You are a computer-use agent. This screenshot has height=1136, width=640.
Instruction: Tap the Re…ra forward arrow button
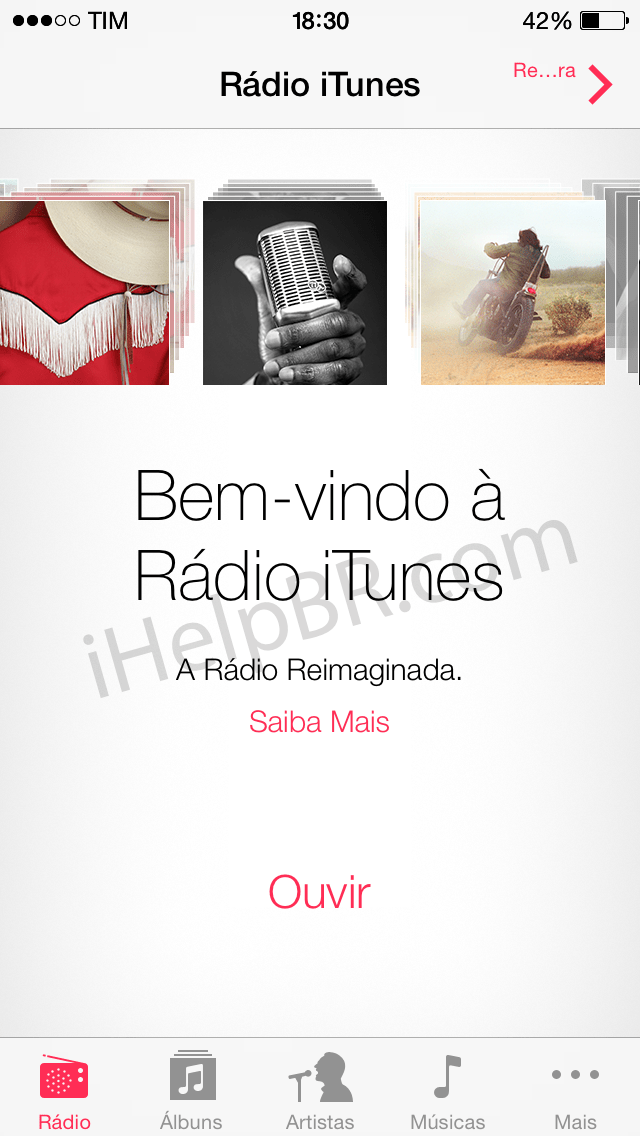tap(563, 84)
